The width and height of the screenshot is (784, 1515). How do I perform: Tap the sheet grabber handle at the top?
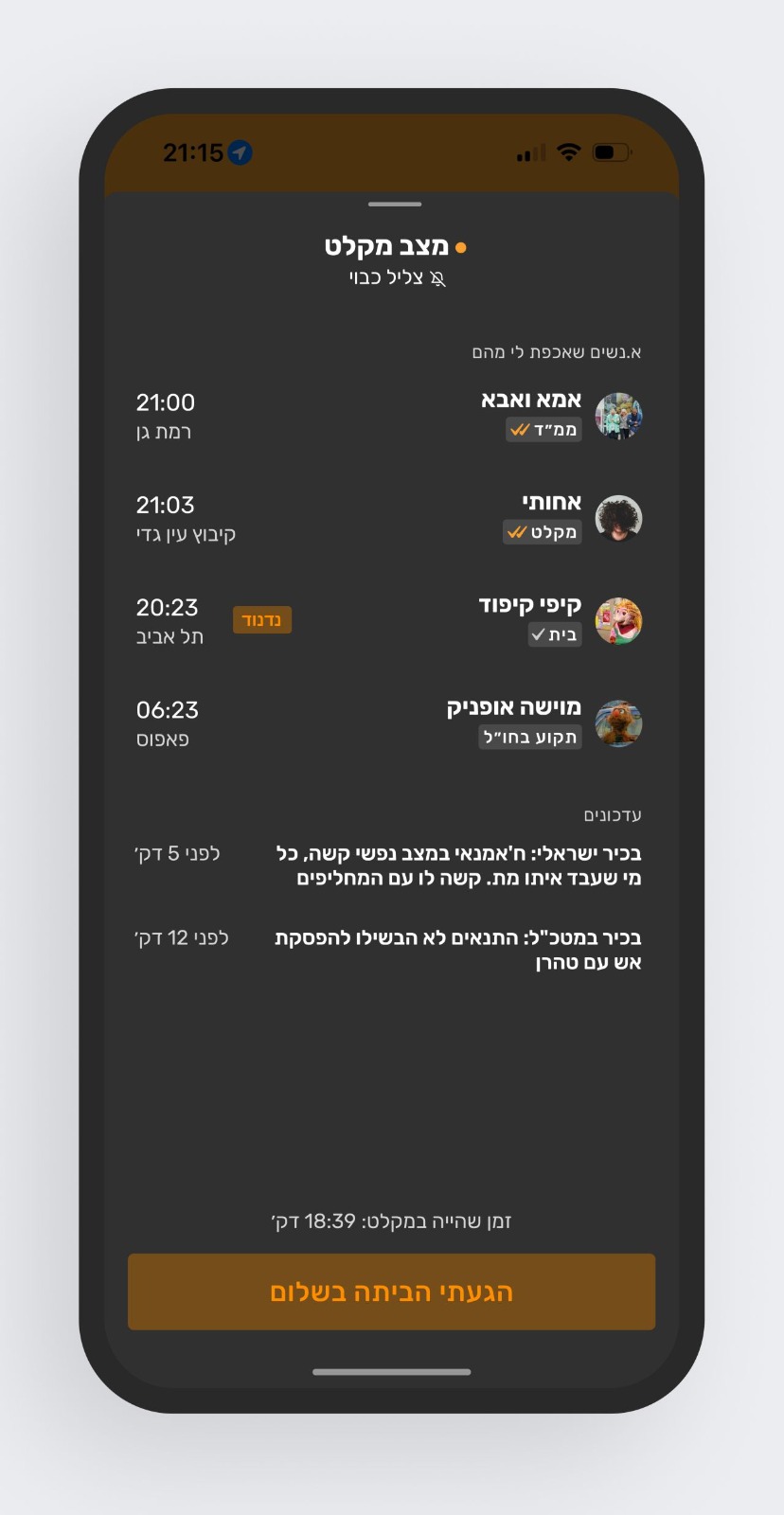[395, 204]
